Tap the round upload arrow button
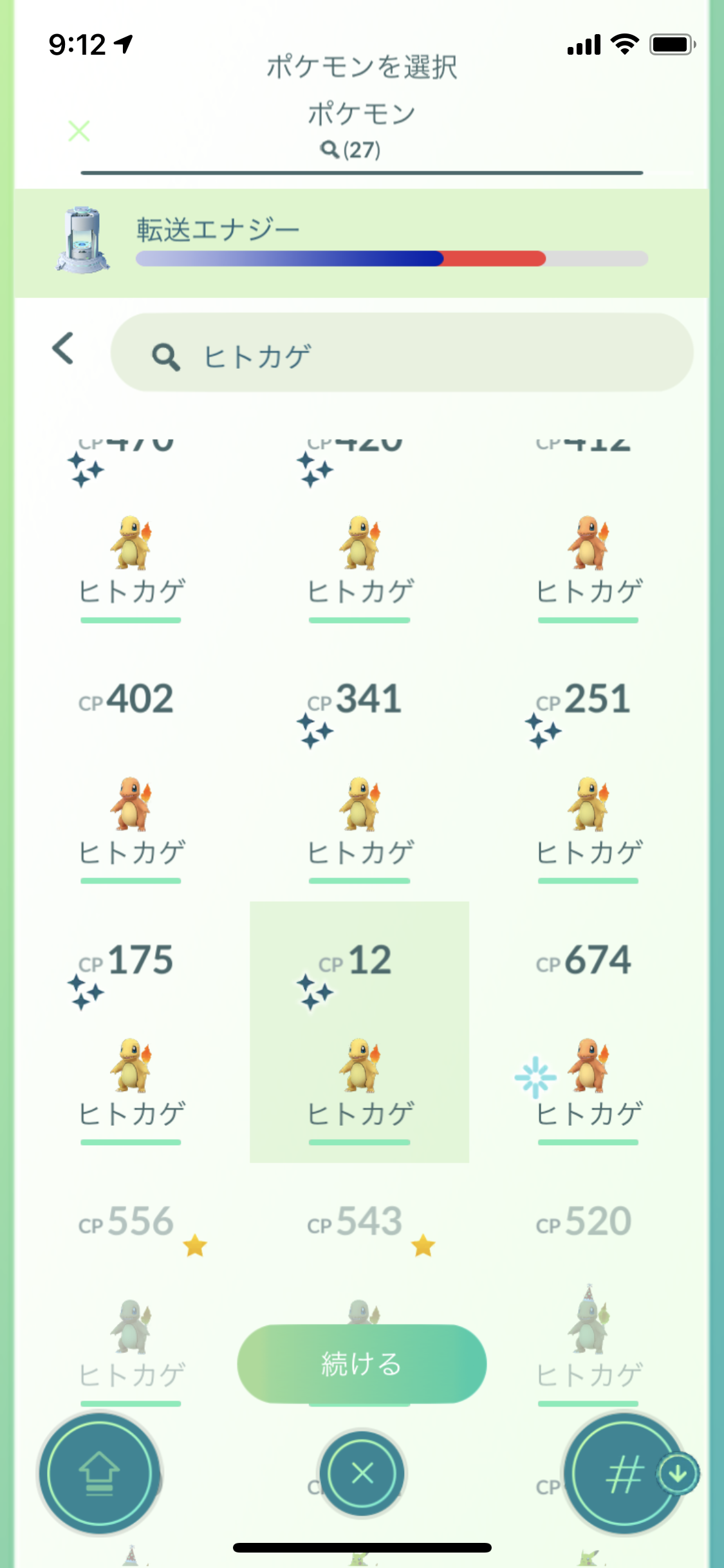The height and width of the screenshot is (1568, 724). pos(99,1474)
